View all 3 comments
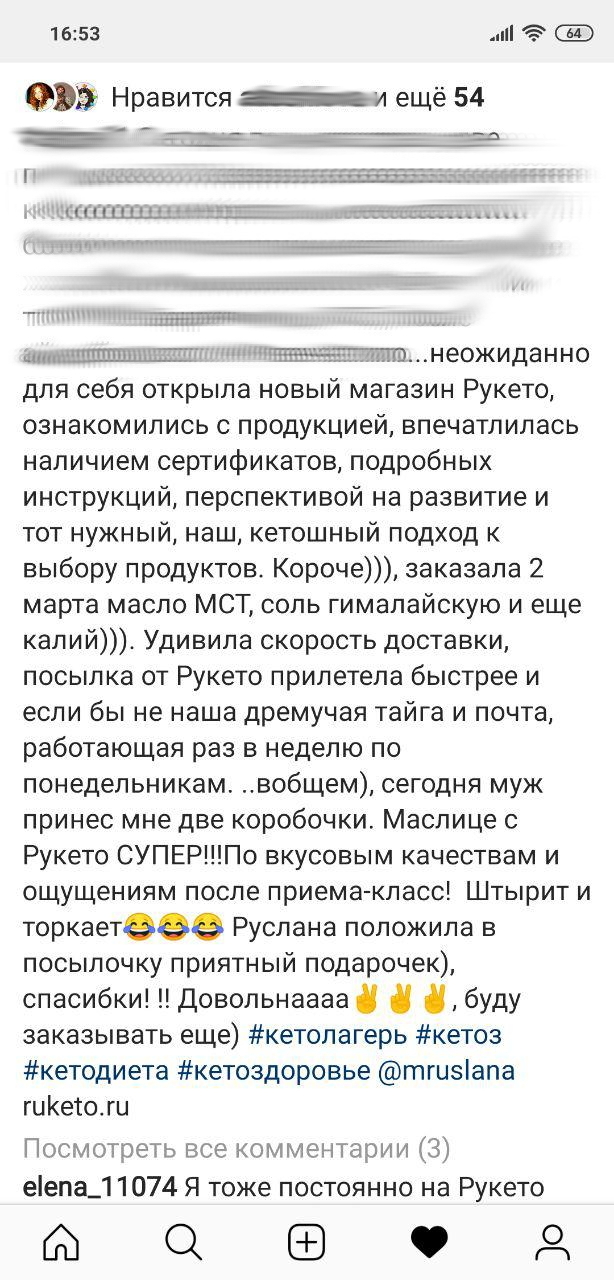This screenshot has width=614, height=1280. tap(236, 1149)
